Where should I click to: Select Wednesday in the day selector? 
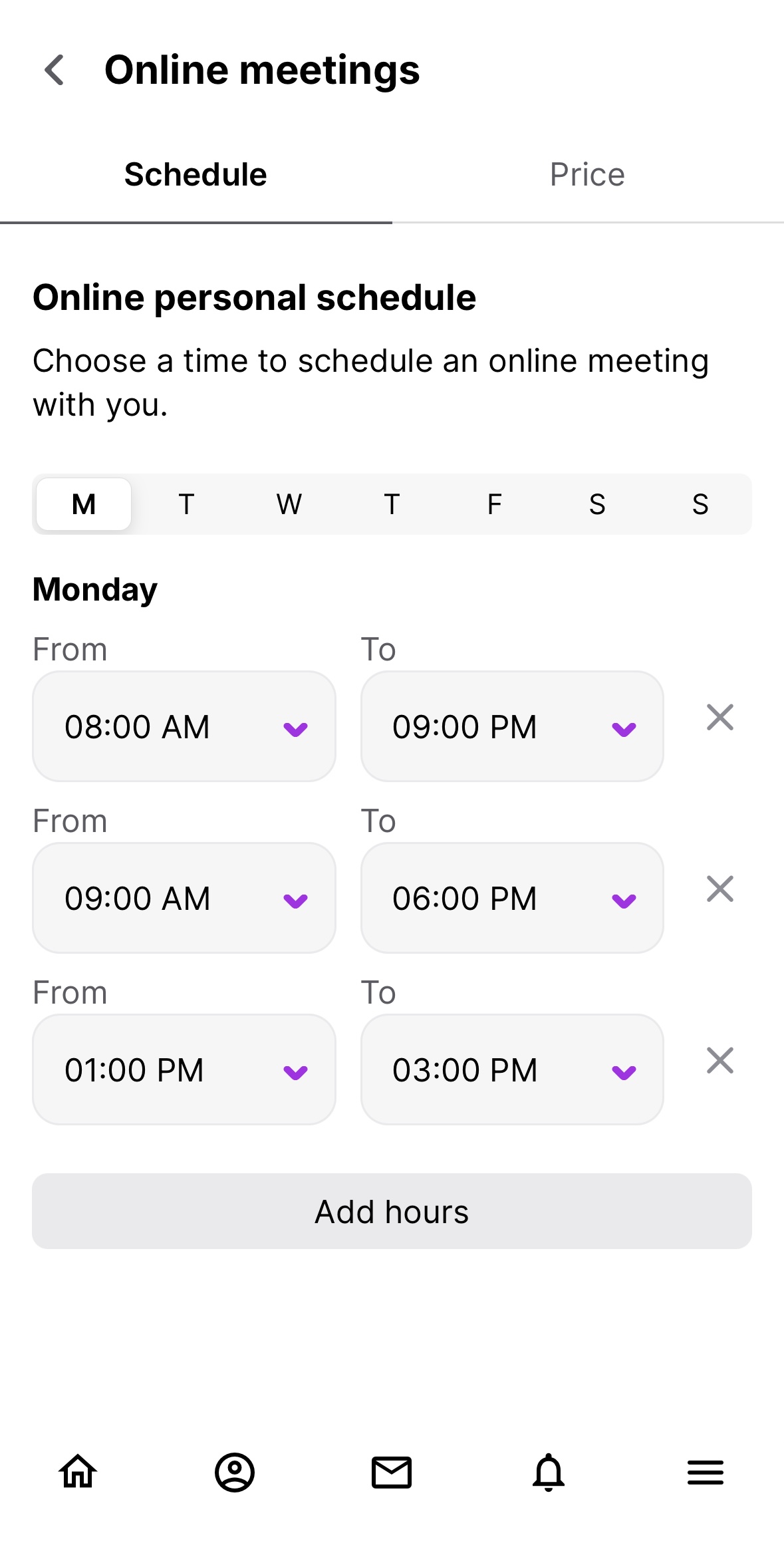click(x=289, y=504)
